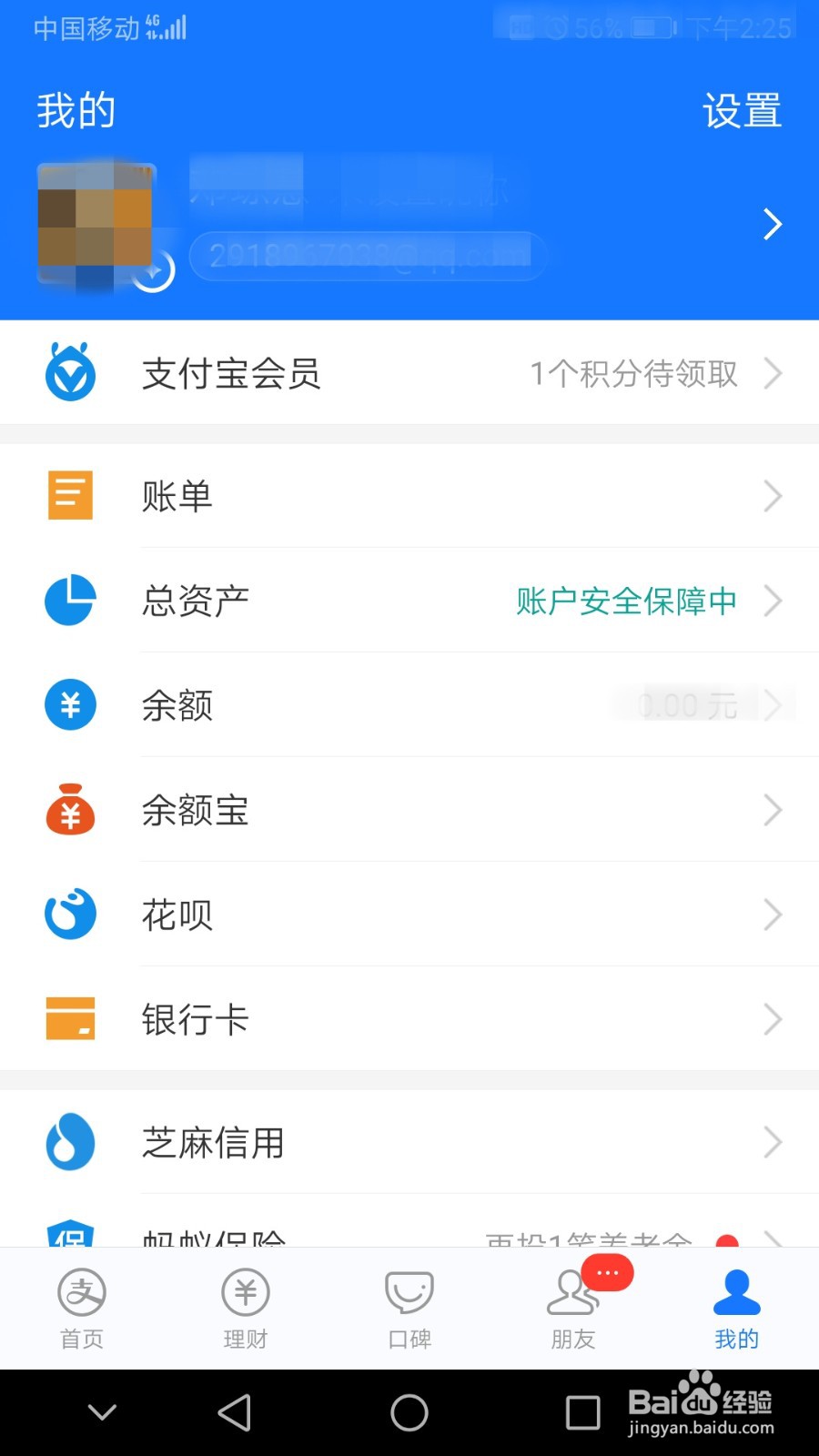Open 余额宝 details with its chevron

point(774,810)
